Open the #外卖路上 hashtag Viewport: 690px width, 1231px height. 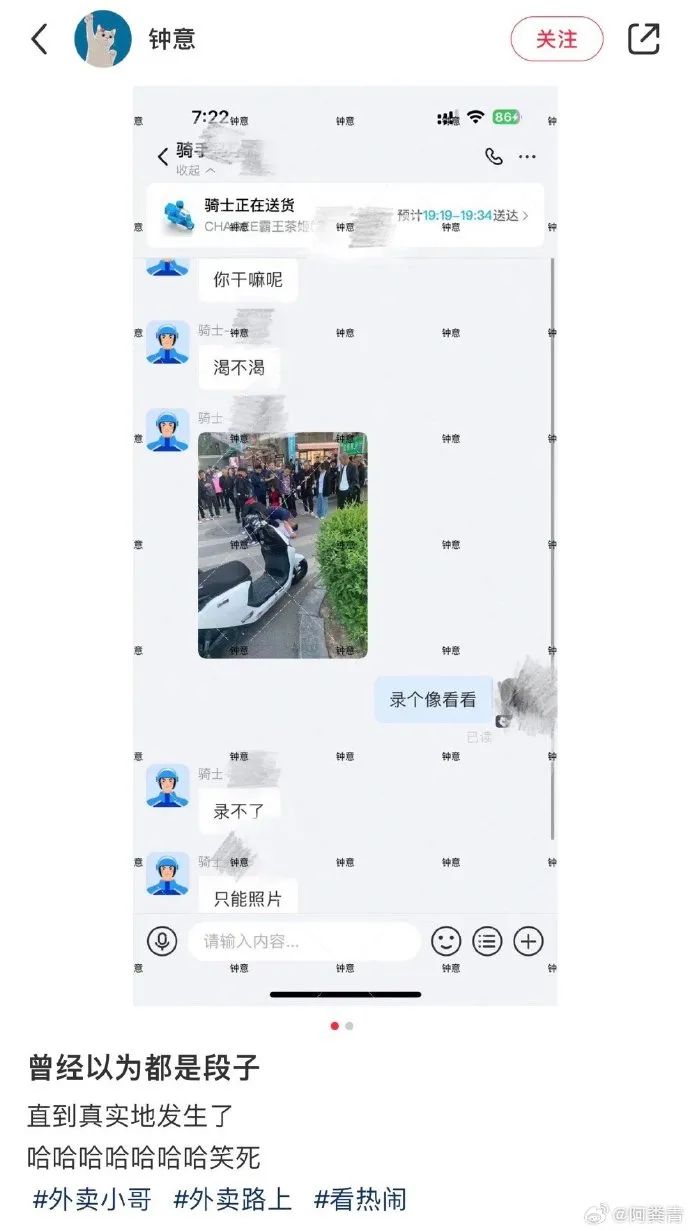point(233,1199)
